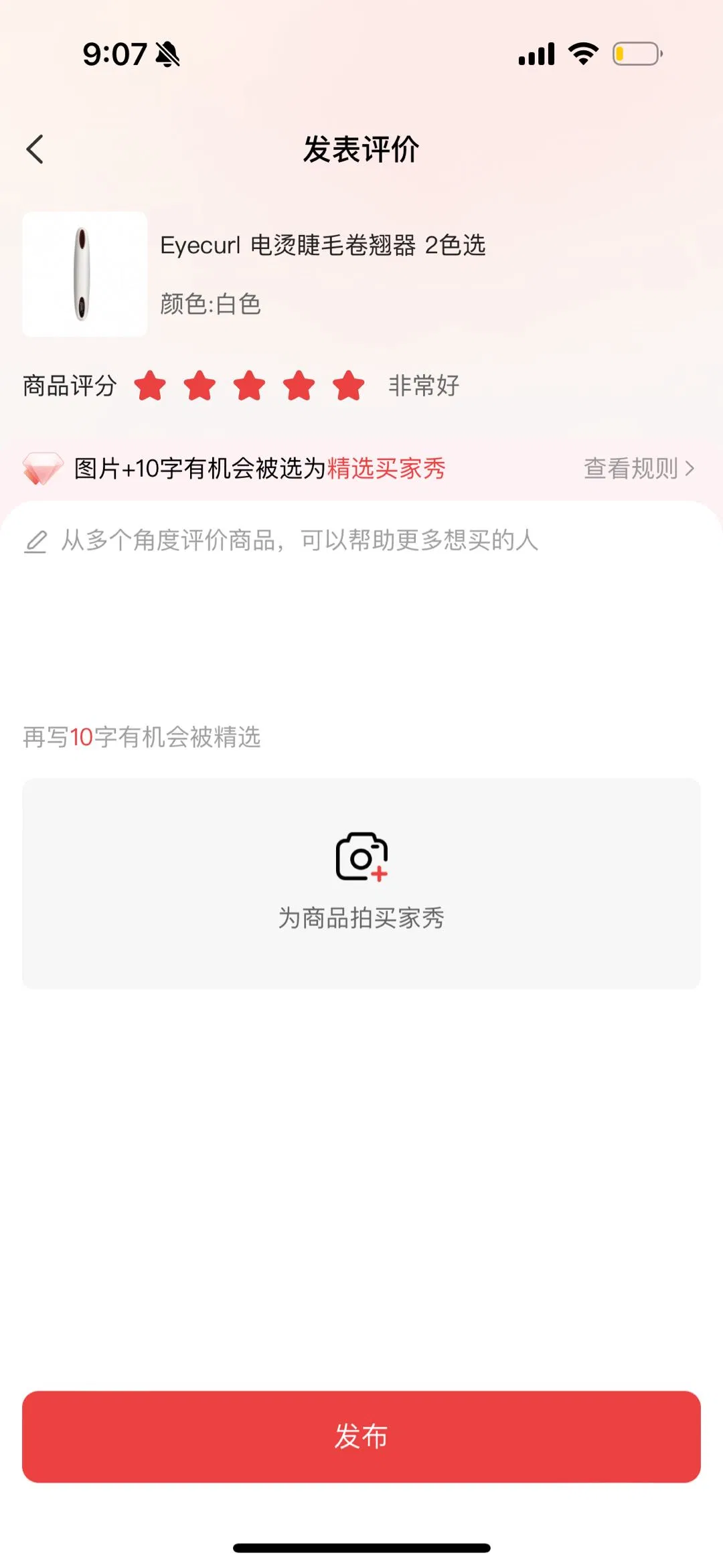
Task: Tap the 发布 button to submit review
Action: pos(361,1436)
